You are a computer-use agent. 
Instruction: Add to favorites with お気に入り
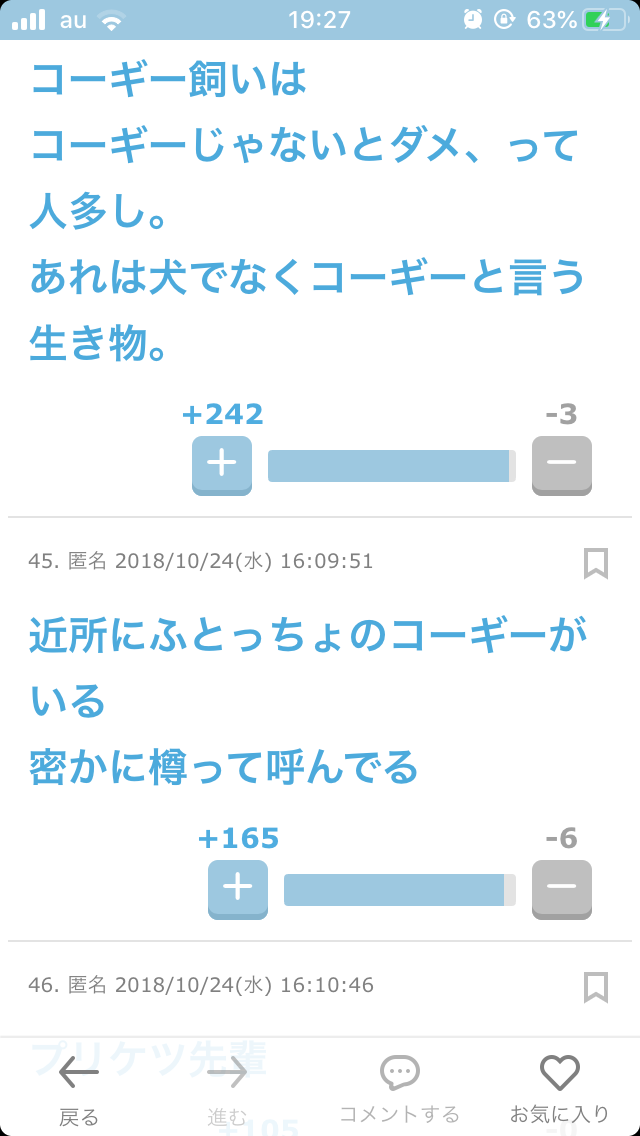coord(559,1090)
